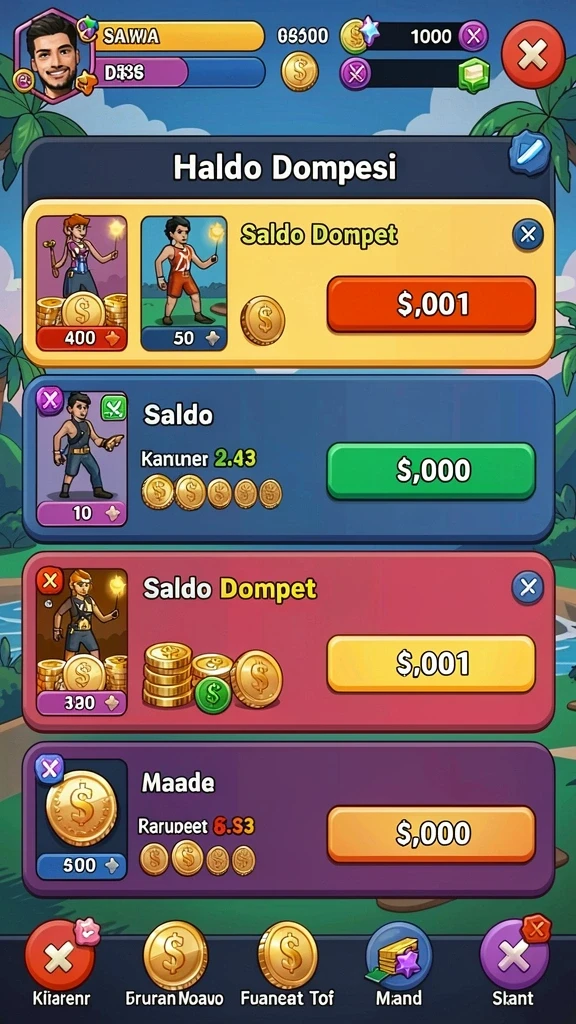
Task: Tap the purple X next to 1000
Action: [473, 36]
